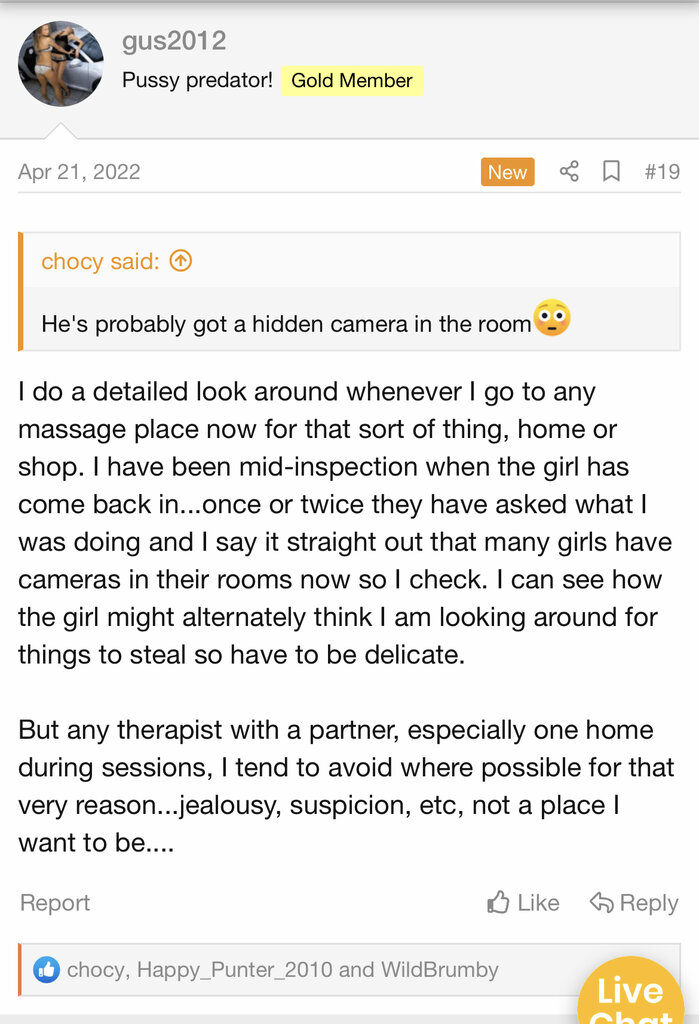Like gus2012's post
The height and width of the screenshot is (1024, 699).
click(524, 903)
